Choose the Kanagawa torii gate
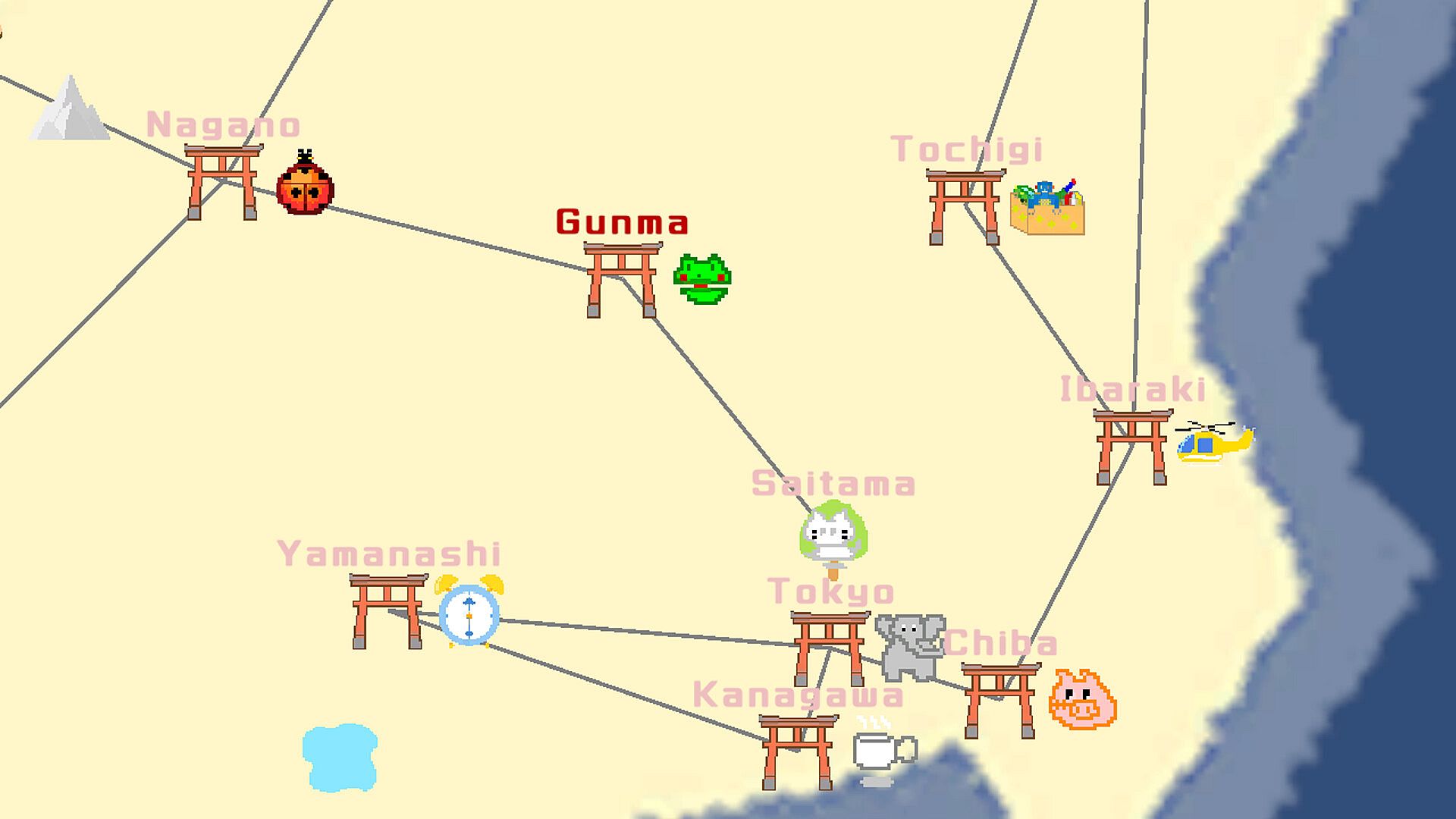 798,752
